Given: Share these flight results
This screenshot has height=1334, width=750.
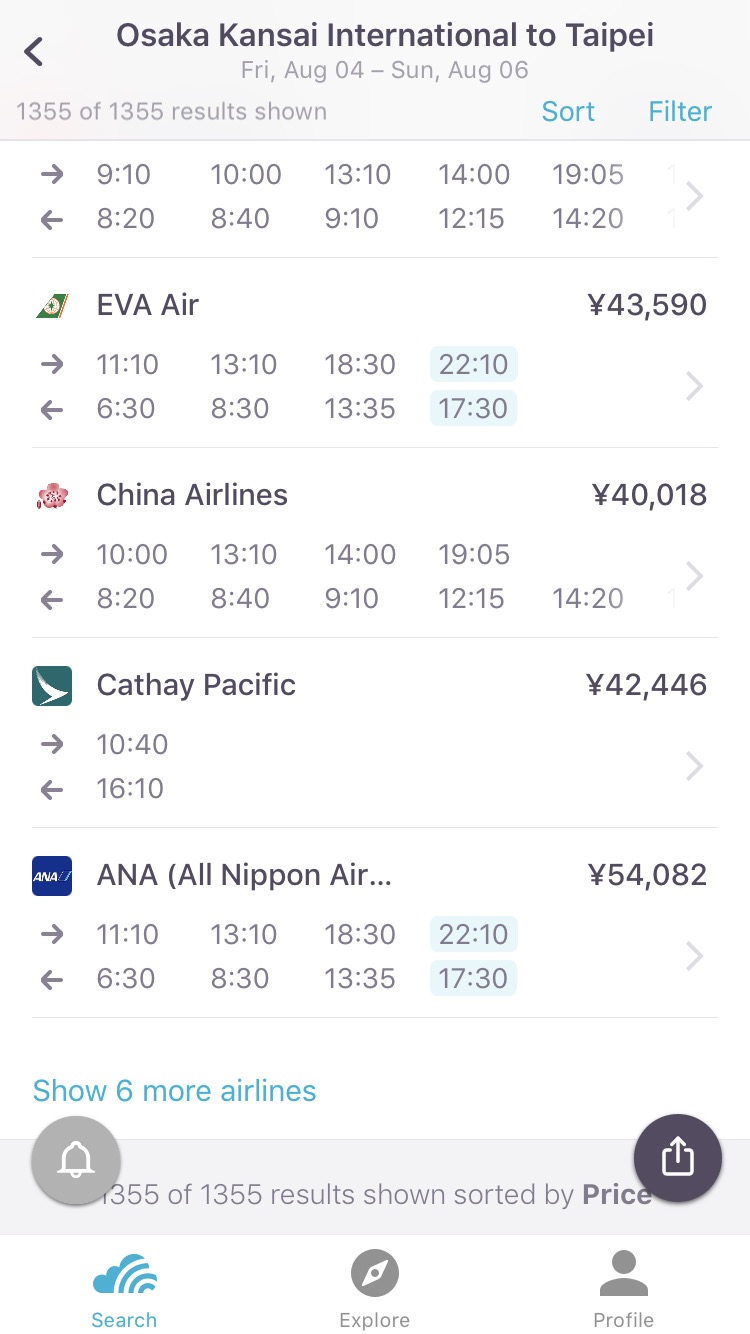Looking at the screenshot, I should click(678, 1157).
